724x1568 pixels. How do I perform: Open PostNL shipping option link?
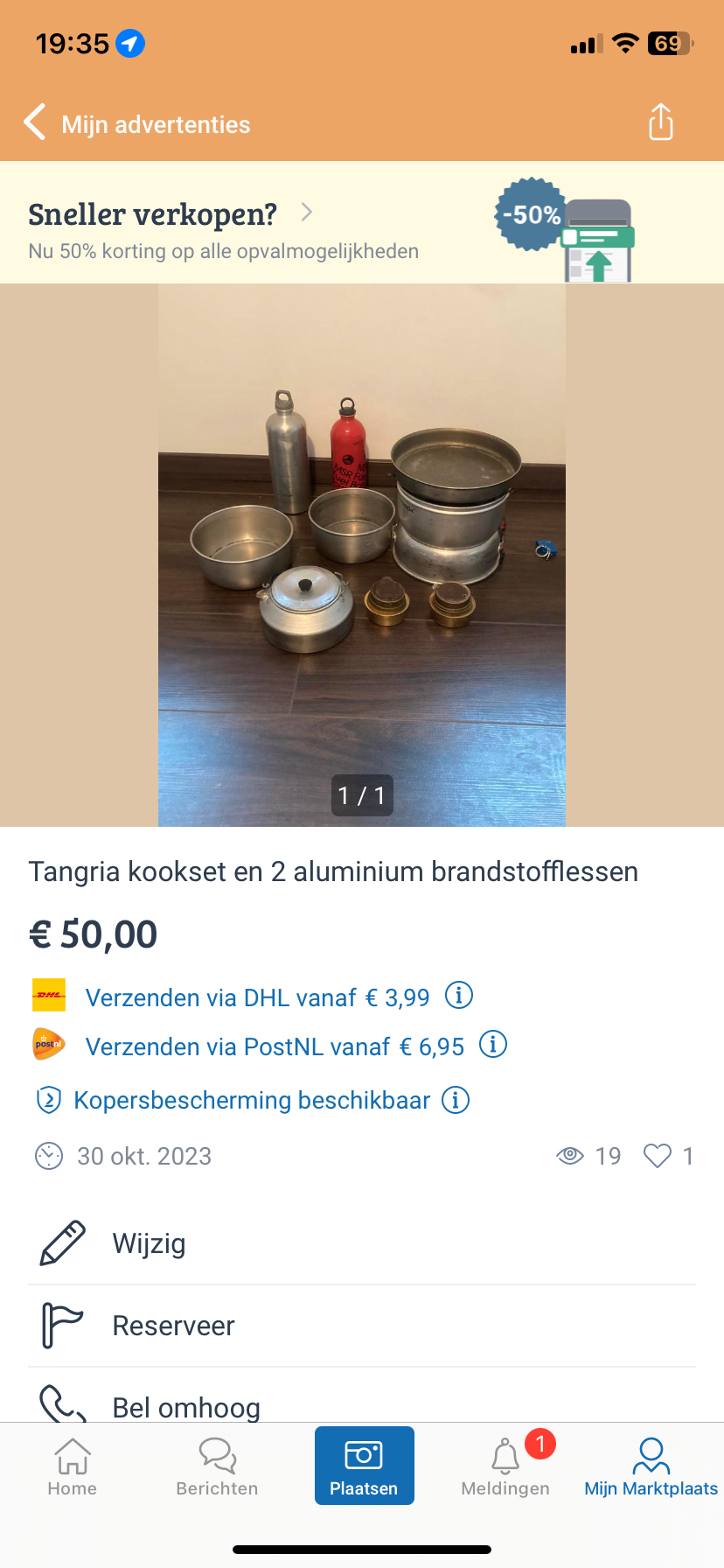pos(275,1046)
